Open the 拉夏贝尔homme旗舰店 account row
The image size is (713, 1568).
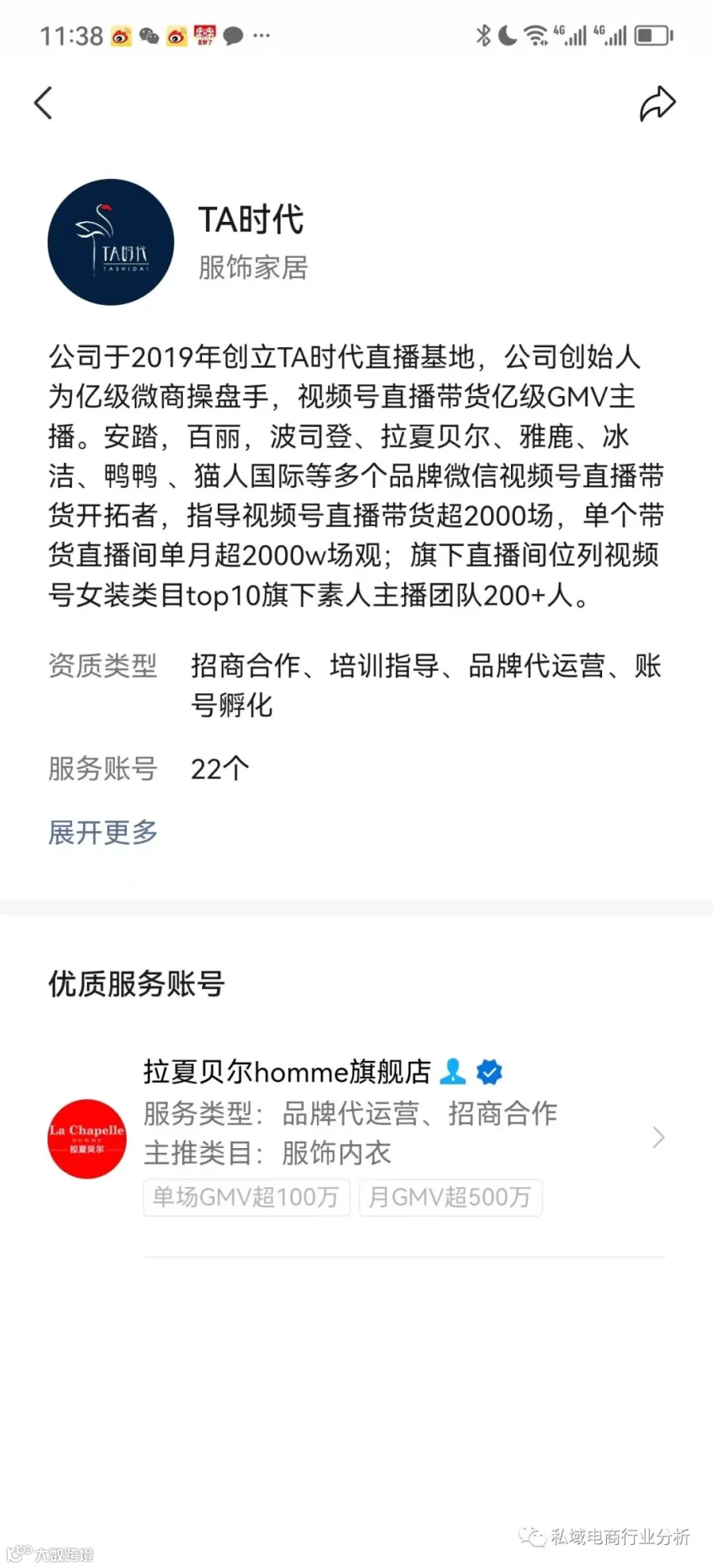tap(356, 1138)
